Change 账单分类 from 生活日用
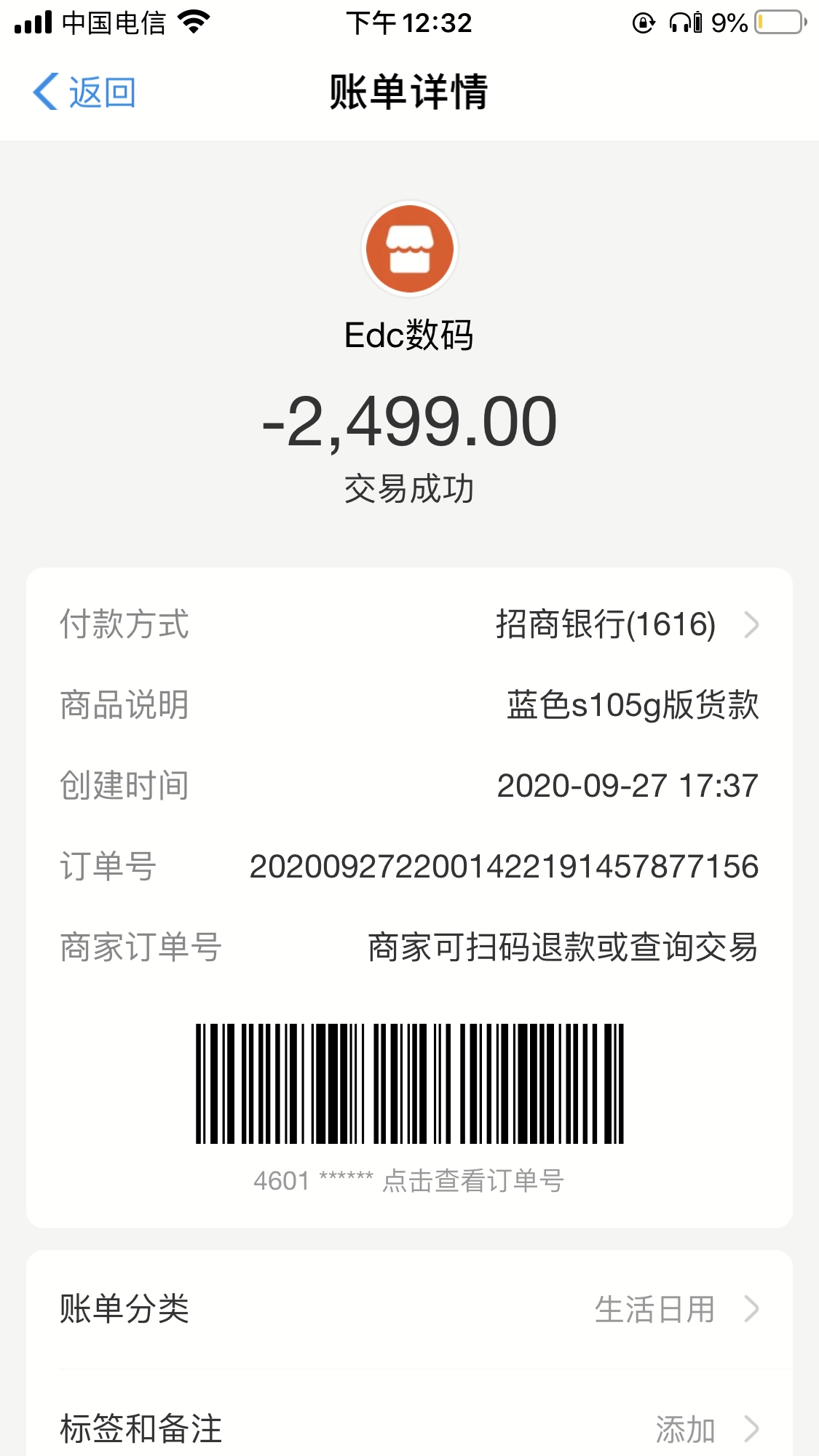This screenshot has height=1456, width=819. tap(409, 1309)
